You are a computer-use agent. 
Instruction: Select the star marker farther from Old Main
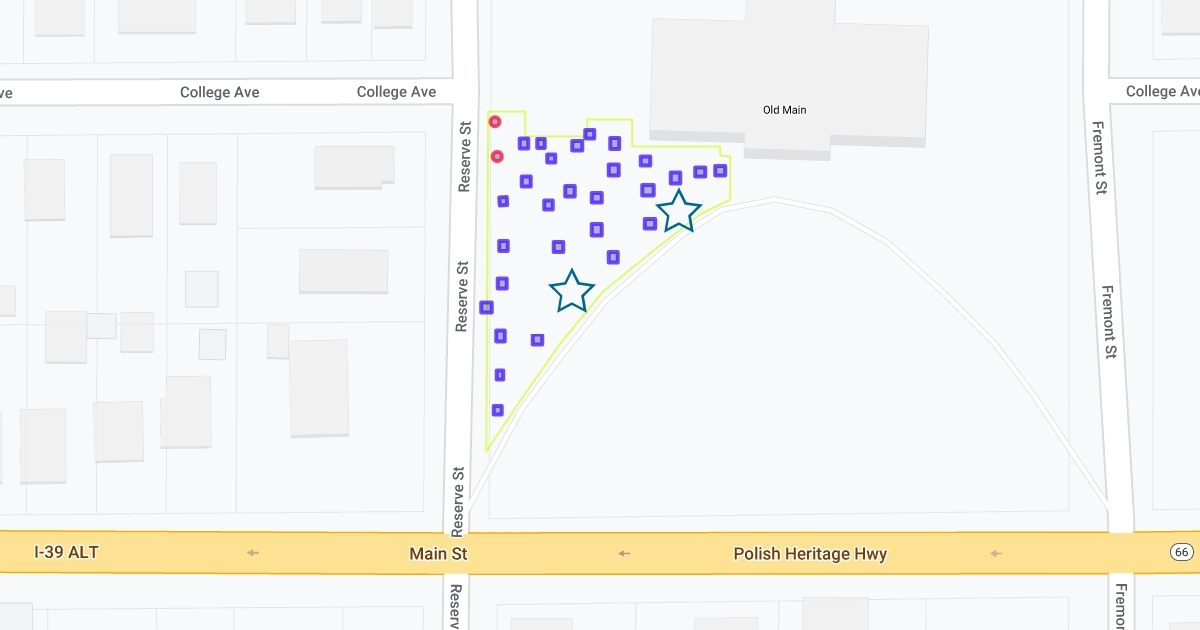(572, 291)
